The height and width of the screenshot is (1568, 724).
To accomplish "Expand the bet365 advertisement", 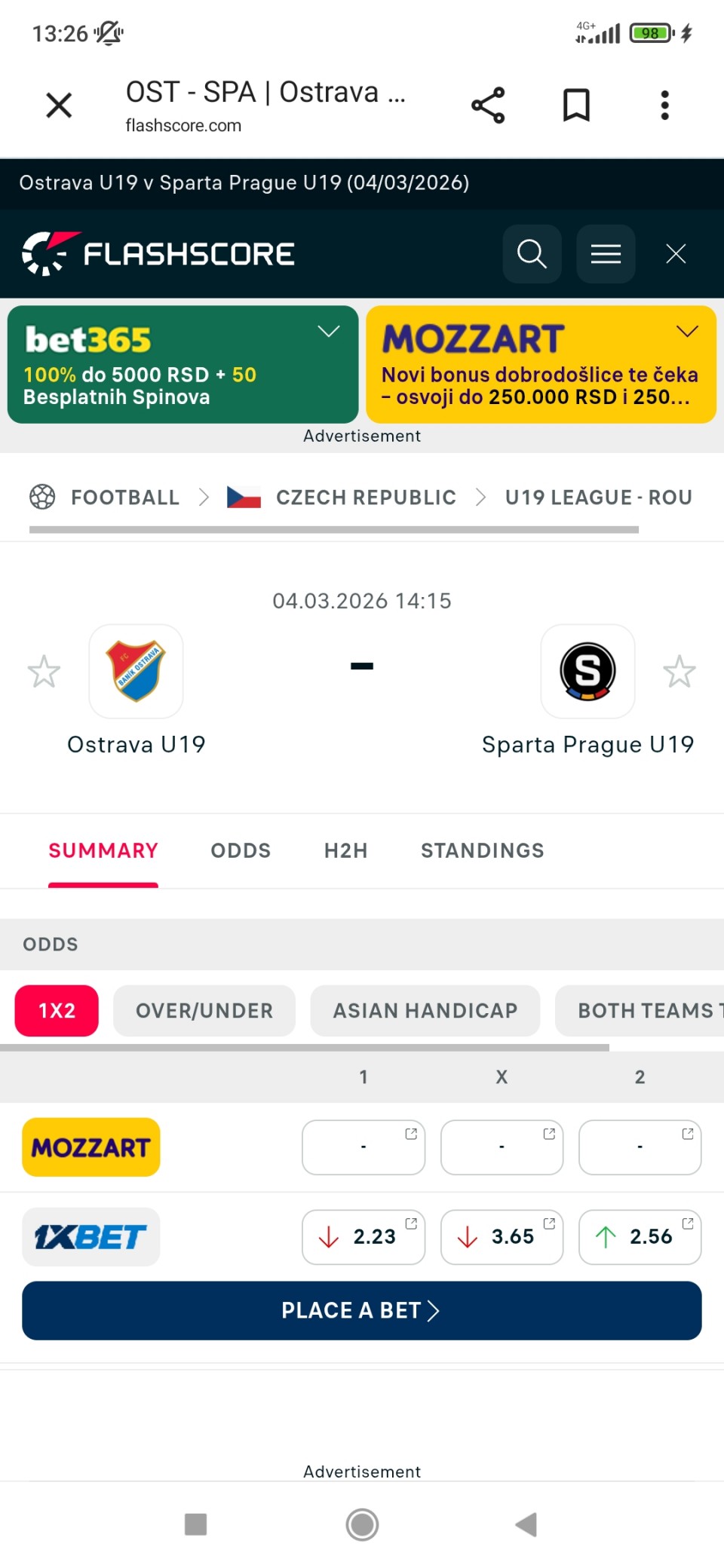I will click(x=329, y=332).
